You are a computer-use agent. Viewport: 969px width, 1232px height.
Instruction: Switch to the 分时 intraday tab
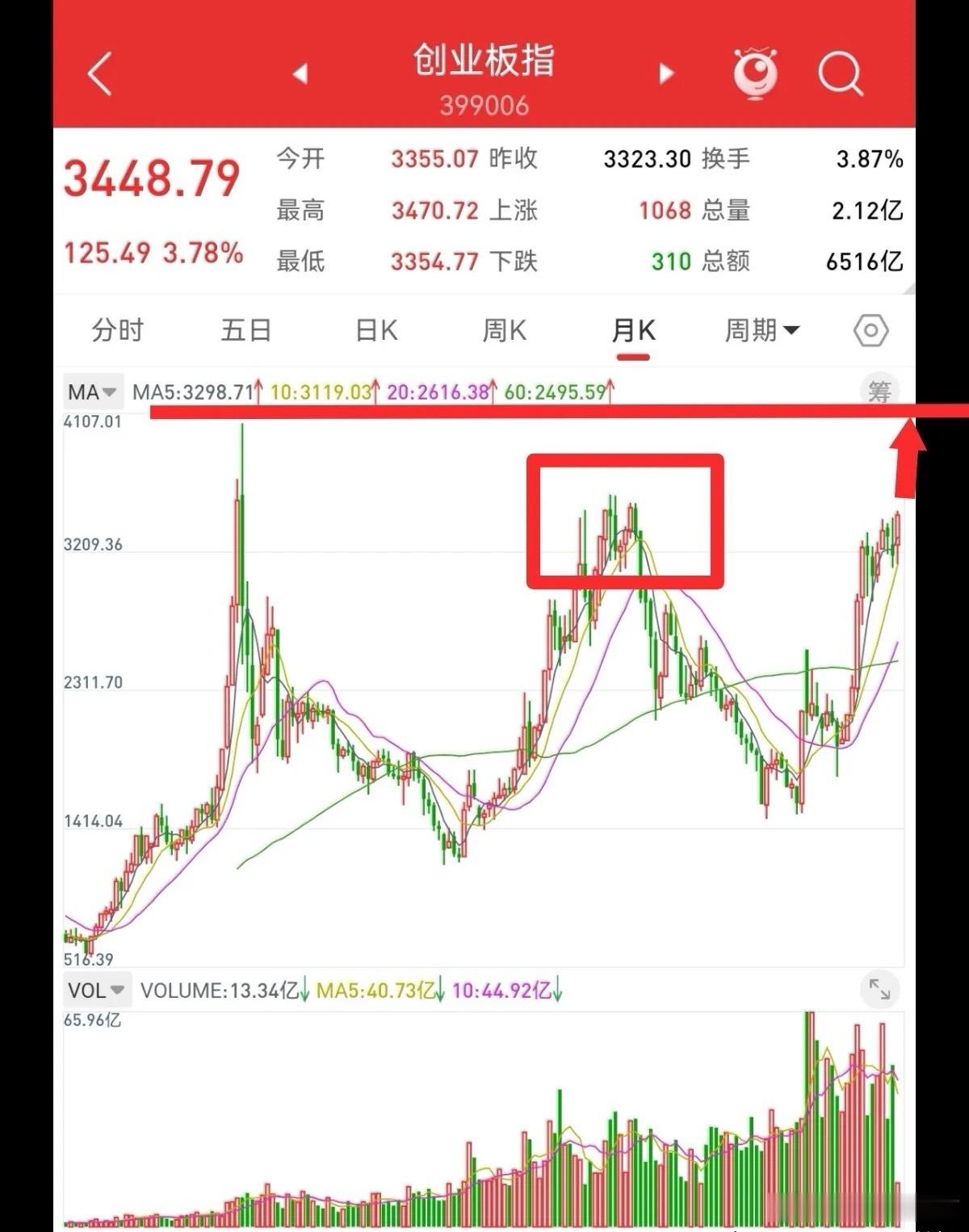click(118, 330)
